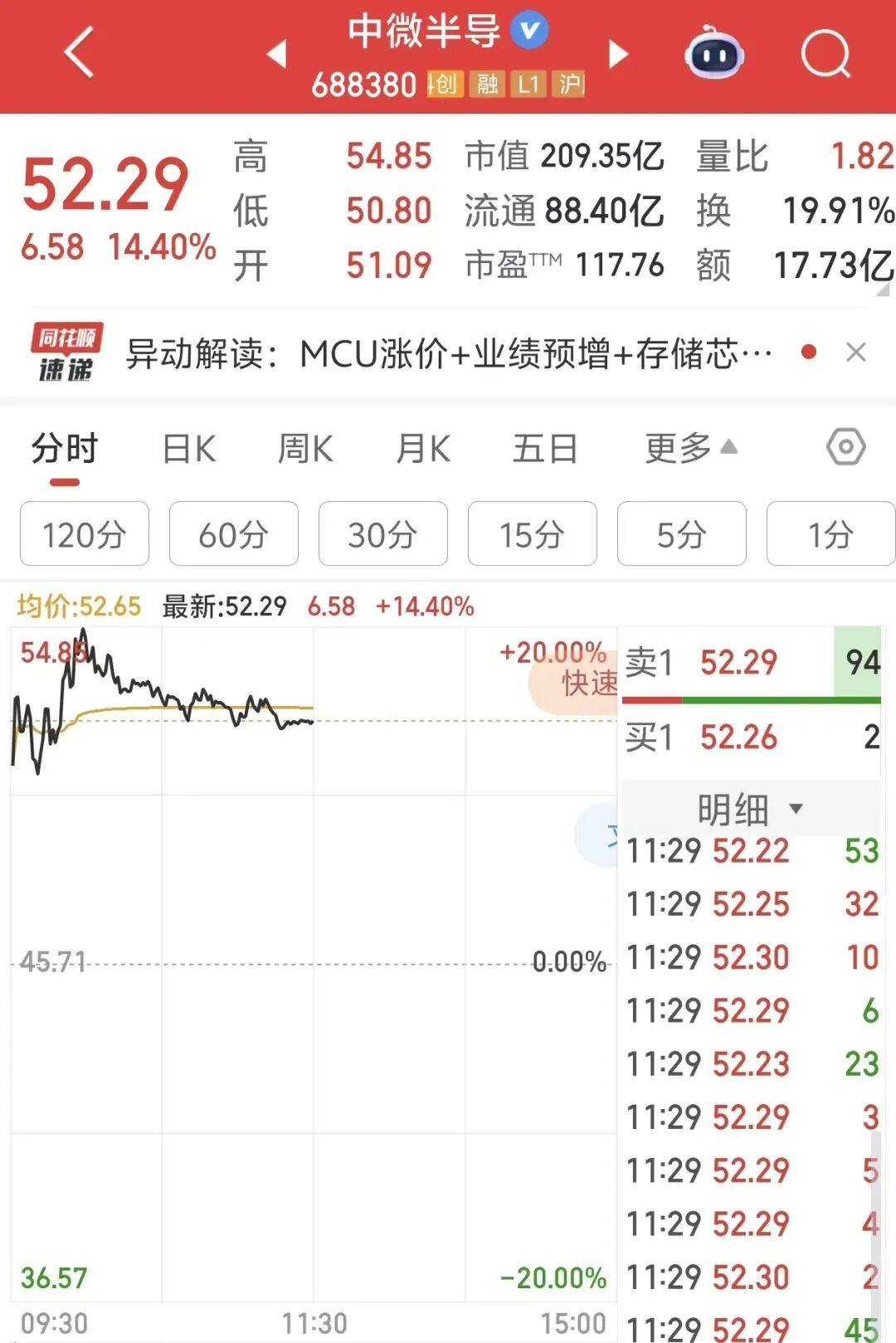Switch to the 日K tab
Screen dimensions: 896x1343
(x=189, y=449)
